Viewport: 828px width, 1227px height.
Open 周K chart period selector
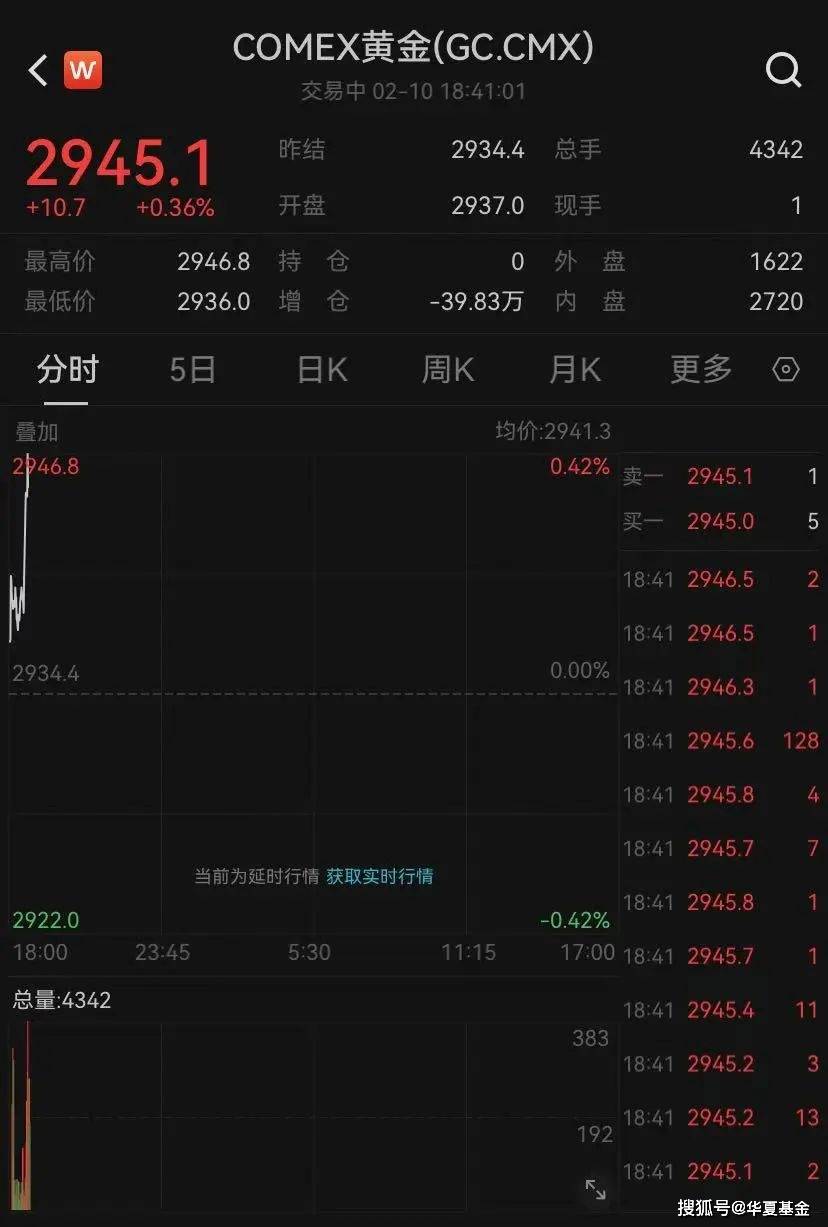tap(446, 369)
